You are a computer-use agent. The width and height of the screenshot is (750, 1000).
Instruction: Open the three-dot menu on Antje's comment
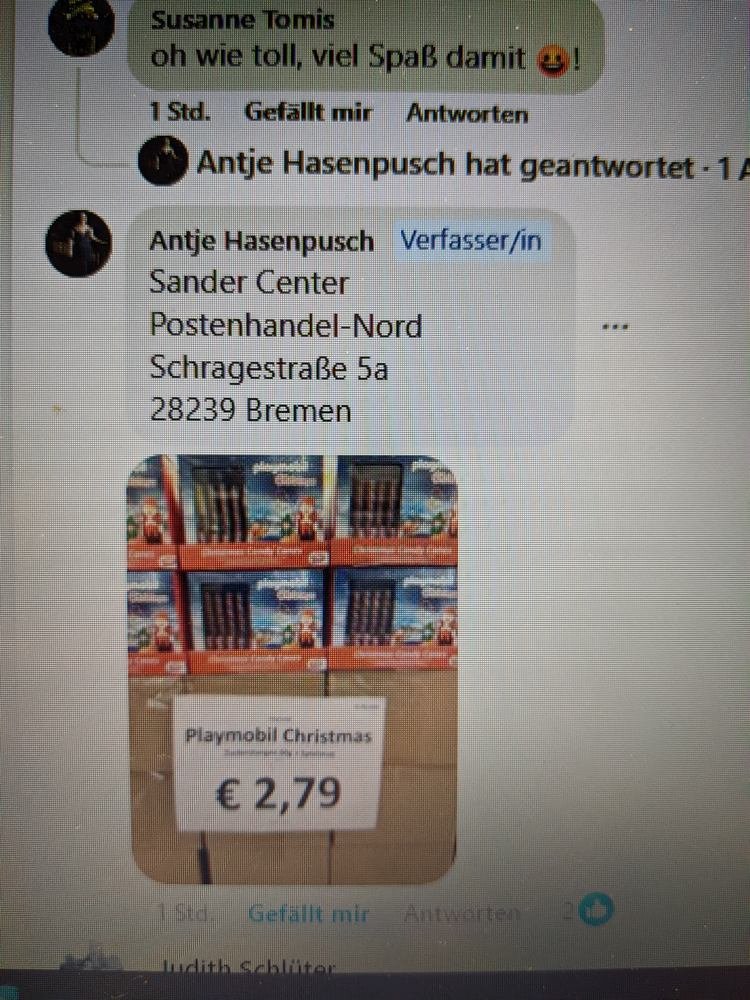tap(614, 327)
